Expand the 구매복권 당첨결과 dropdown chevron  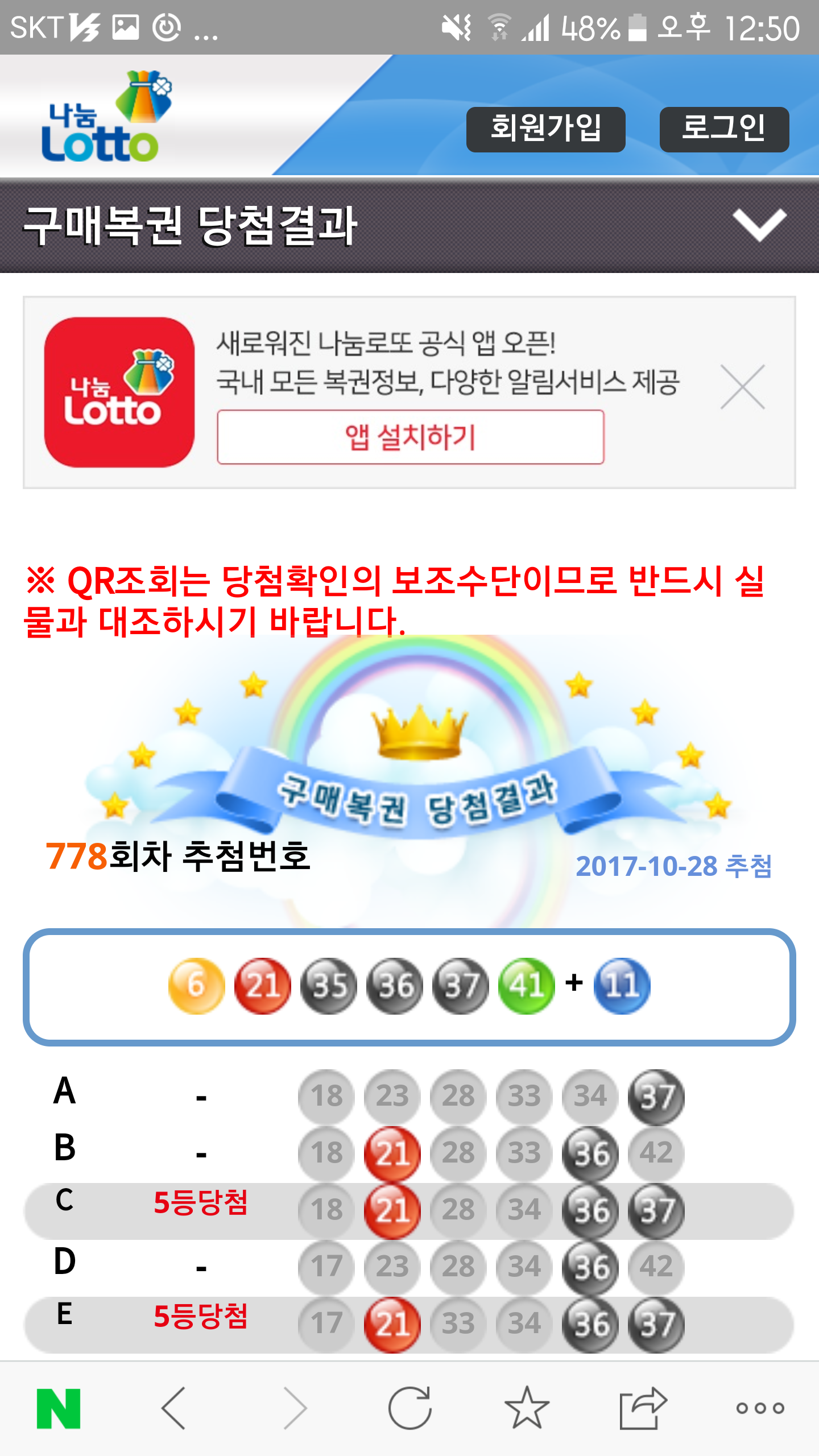pos(759,225)
